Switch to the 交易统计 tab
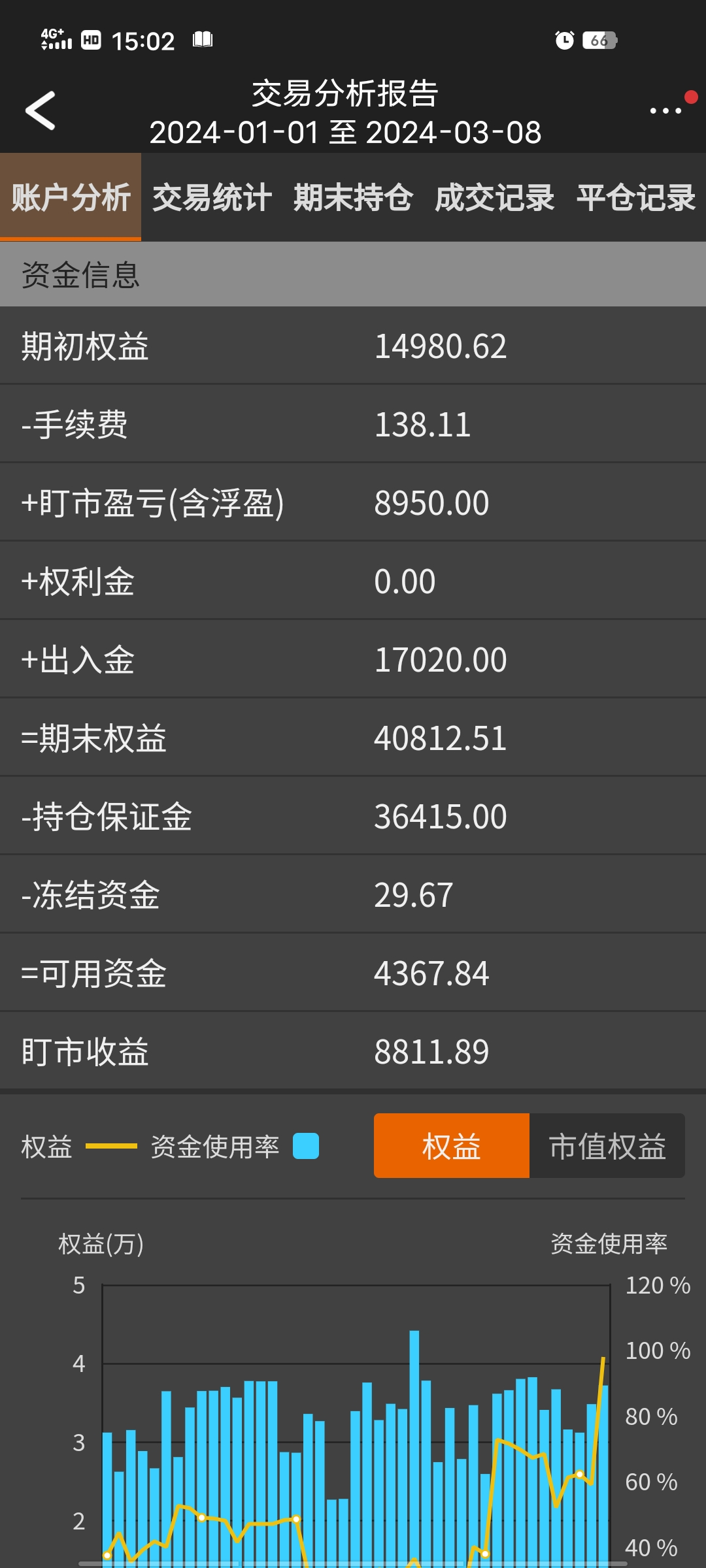This screenshot has width=706, height=1568. point(212,197)
